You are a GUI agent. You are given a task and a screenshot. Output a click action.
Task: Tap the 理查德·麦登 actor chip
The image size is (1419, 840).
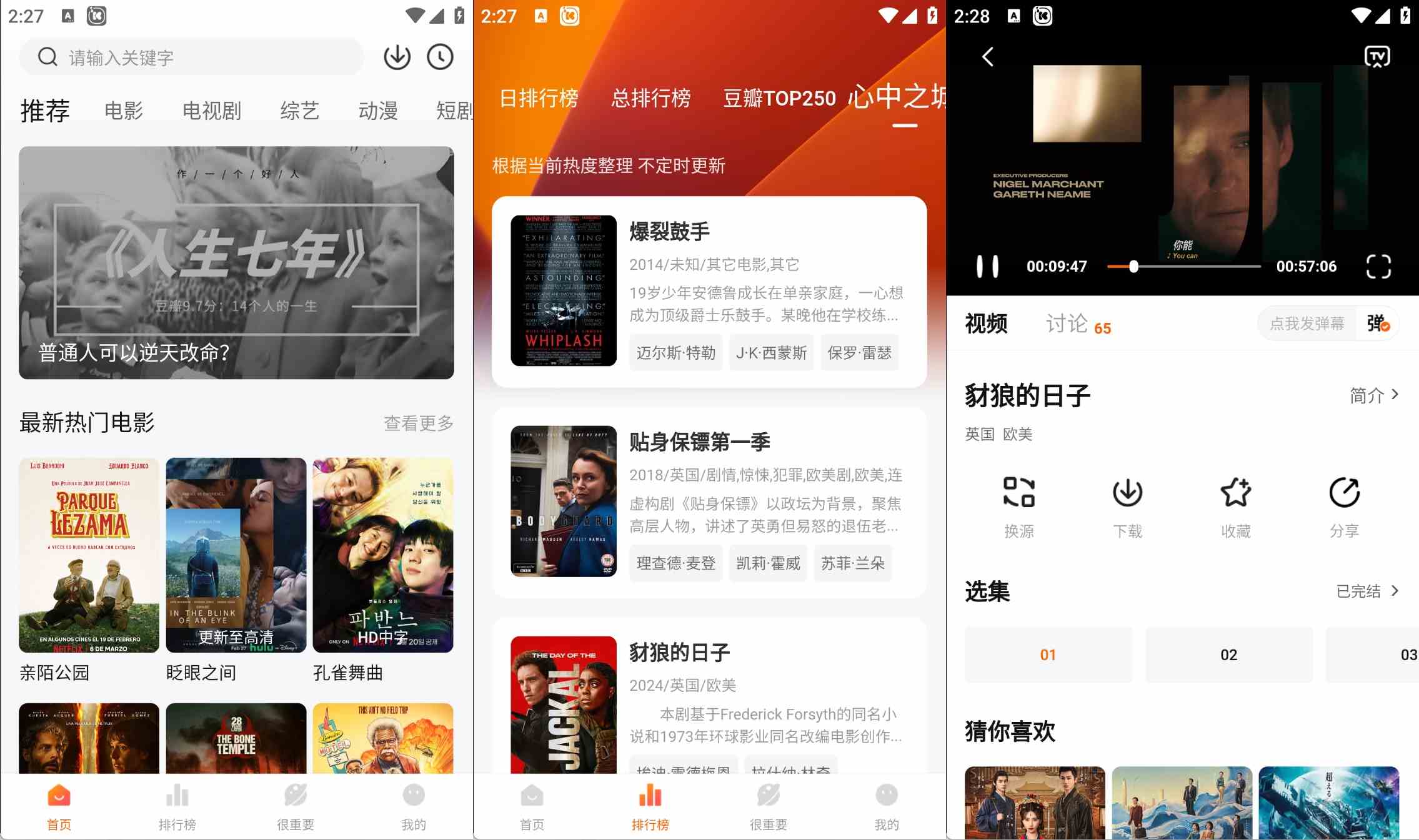675,563
